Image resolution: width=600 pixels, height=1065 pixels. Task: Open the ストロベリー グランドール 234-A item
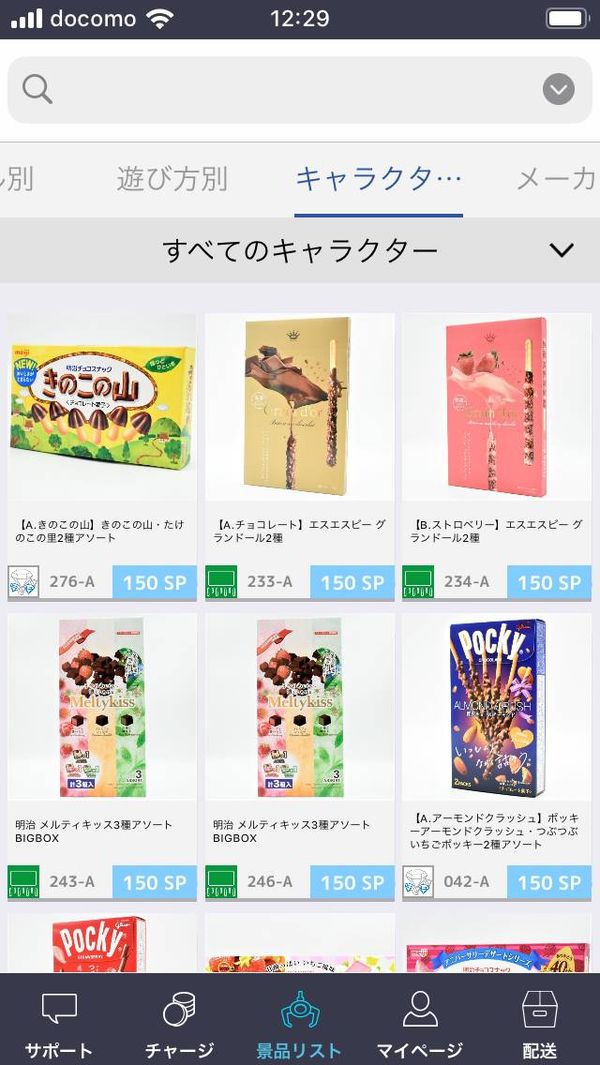[497, 456]
